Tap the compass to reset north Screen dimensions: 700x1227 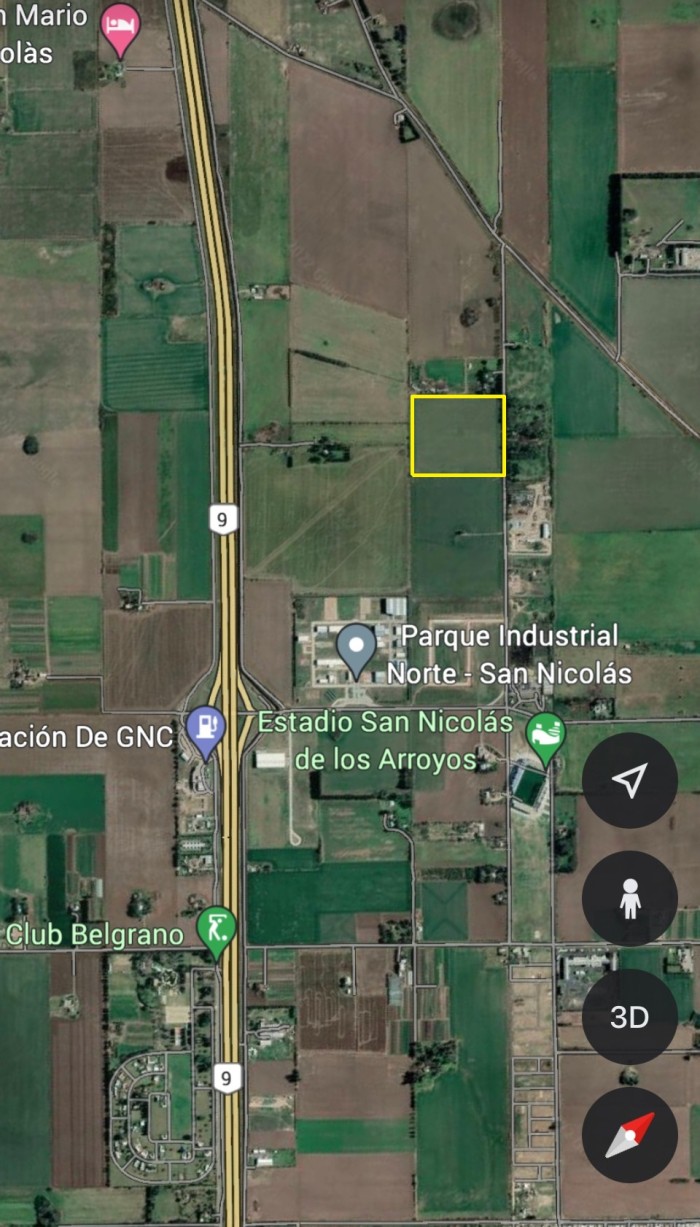tap(629, 1135)
